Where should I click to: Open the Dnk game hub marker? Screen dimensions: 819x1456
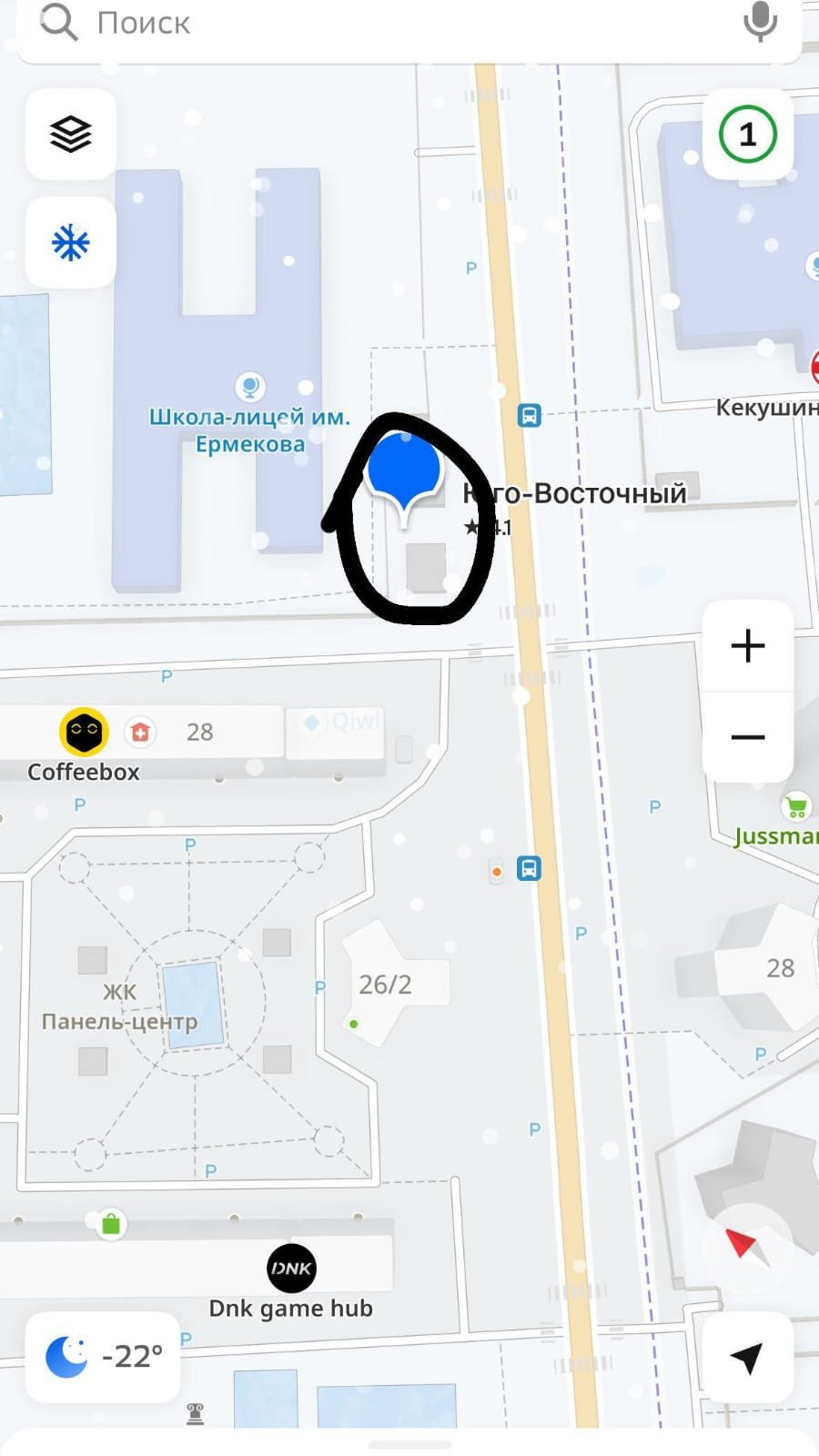(x=291, y=1269)
